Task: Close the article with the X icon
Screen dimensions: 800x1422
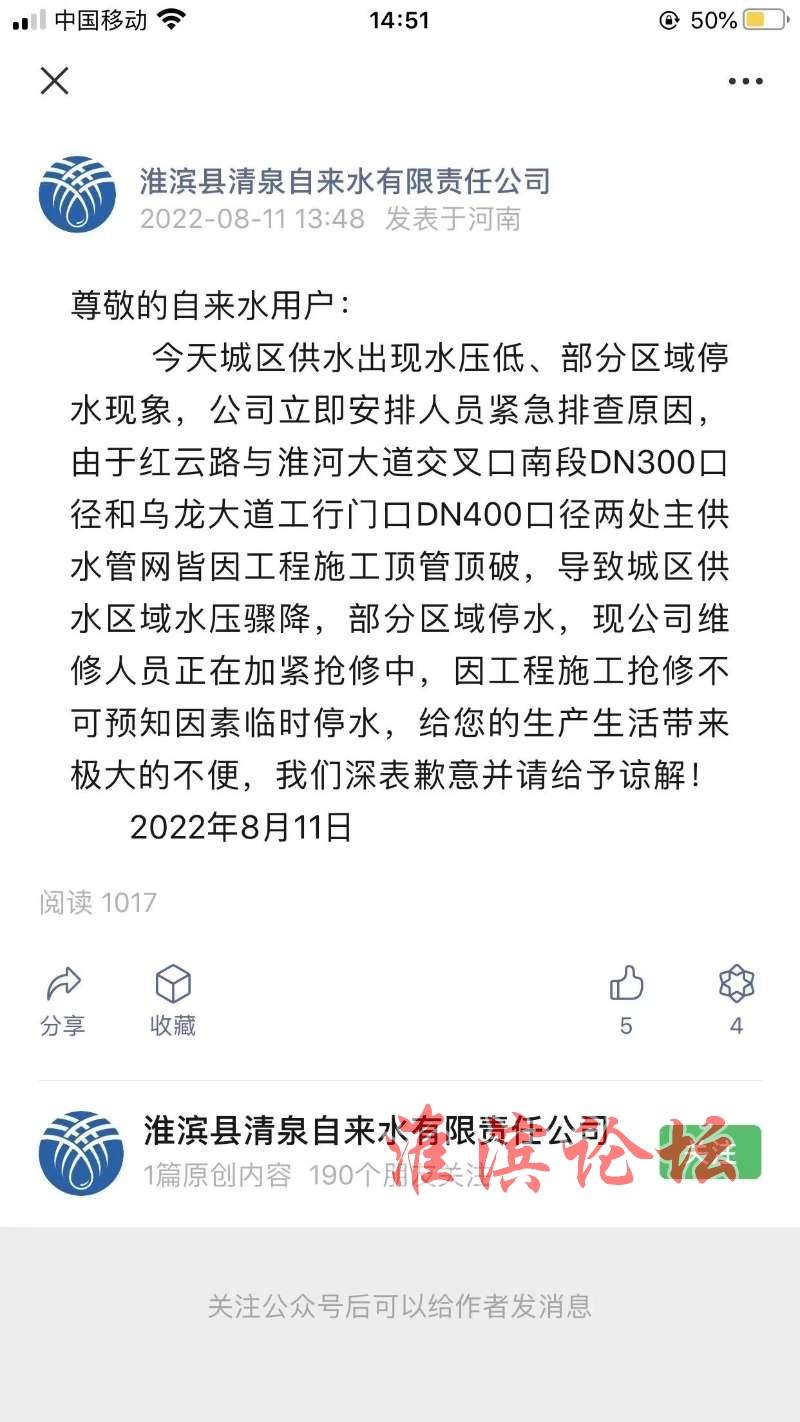Action: tap(54, 81)
